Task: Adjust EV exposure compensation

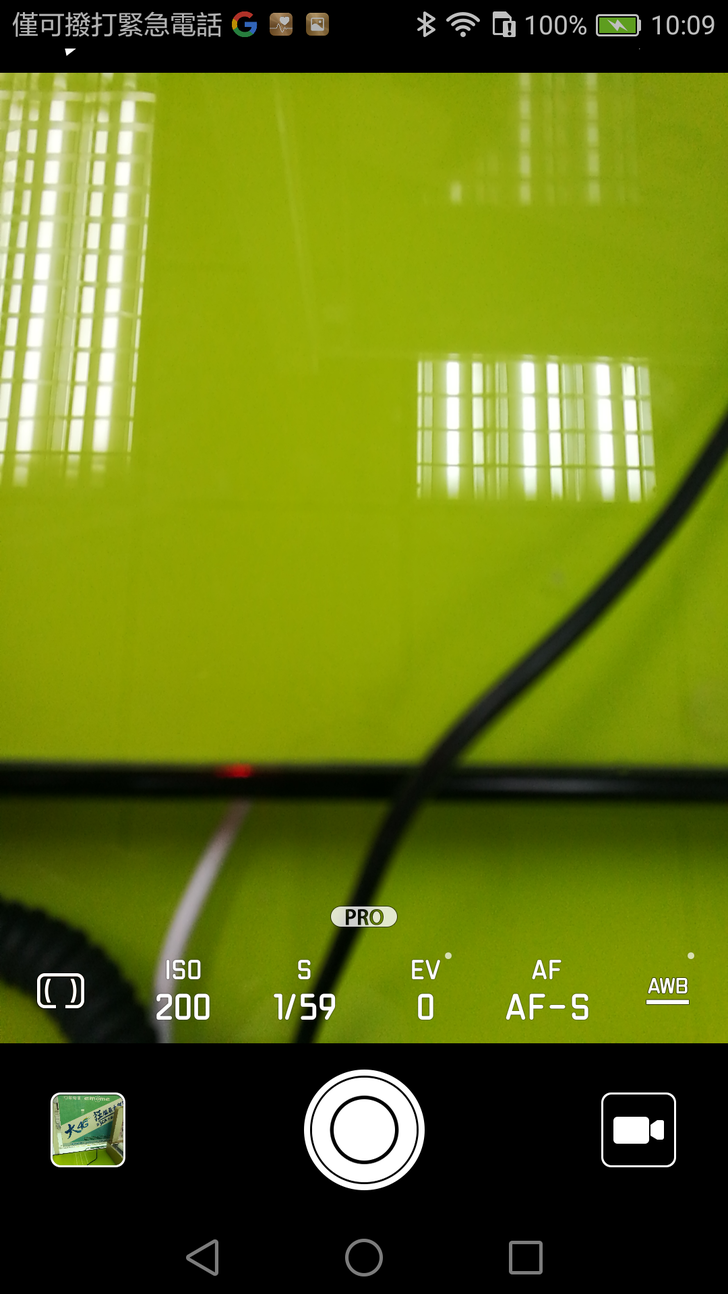Action: [426, 992]
